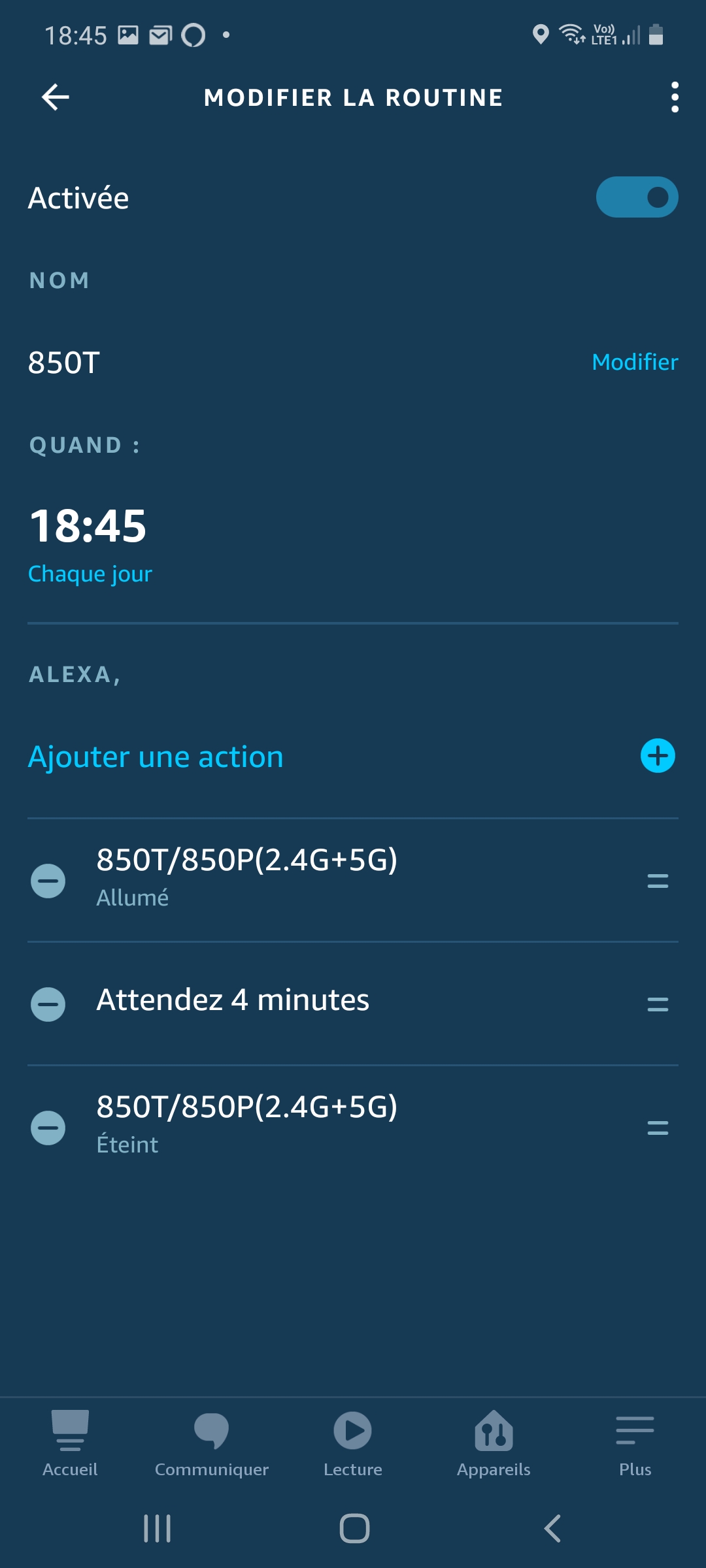Remove the 850T Éteint action
Image resolution: width=706 pixels, height=1568 pixels.
[x=48, y=1128]
